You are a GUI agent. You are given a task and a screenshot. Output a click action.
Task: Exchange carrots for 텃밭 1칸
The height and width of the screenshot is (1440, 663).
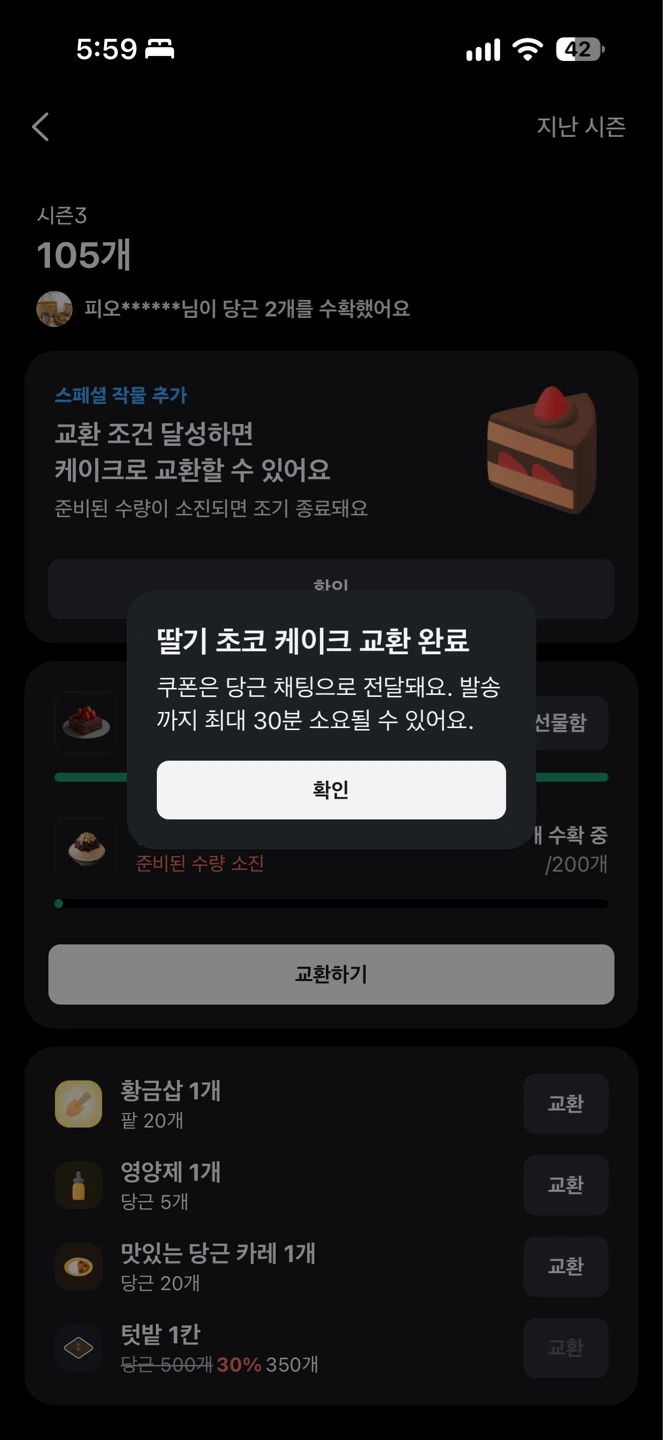coord(565,1348)
